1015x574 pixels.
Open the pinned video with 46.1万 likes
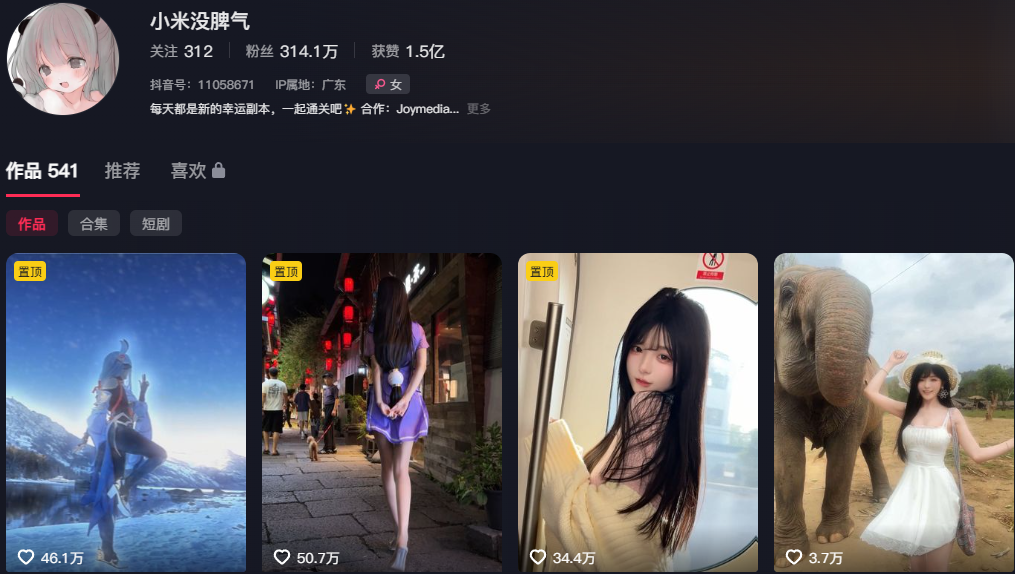(126, 412)
